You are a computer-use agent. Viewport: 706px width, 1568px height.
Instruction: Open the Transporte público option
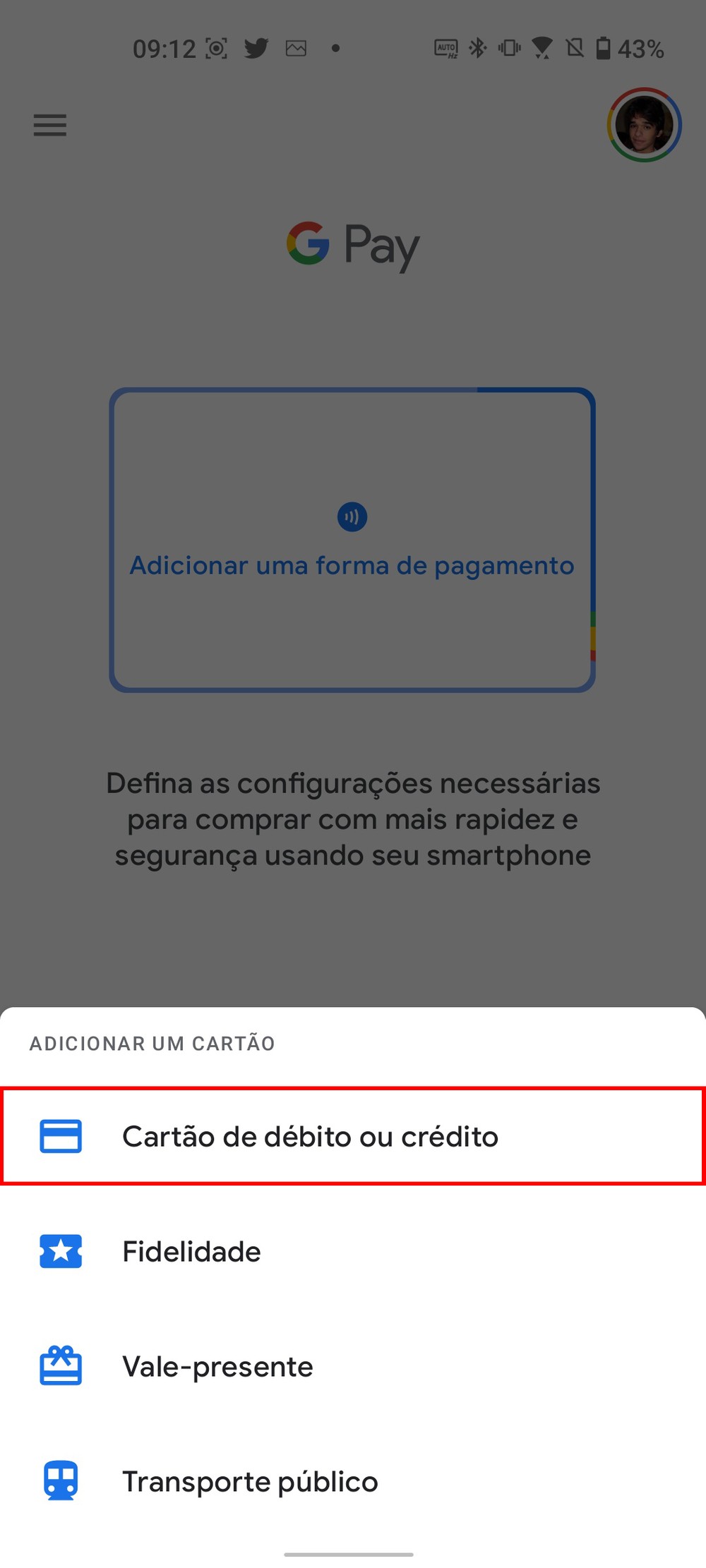[x=250, y=1481]
